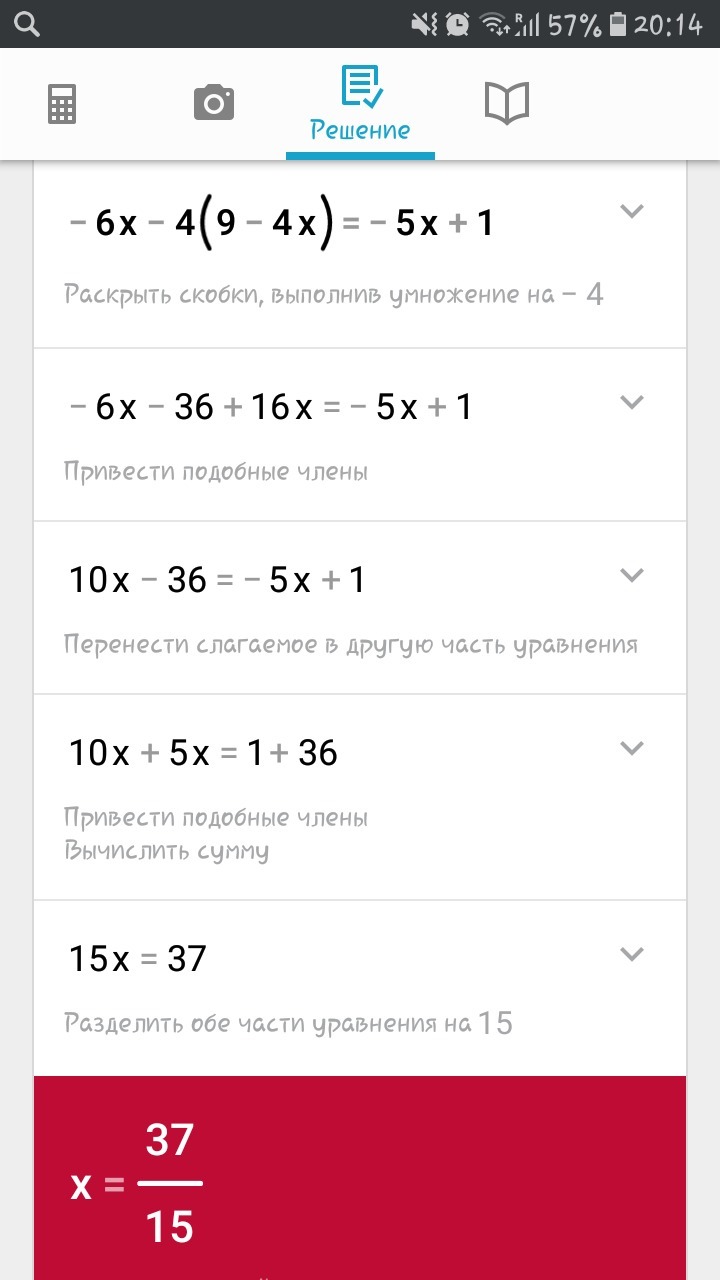
Task: Select the Решение tab
Action: coord(360,105)
